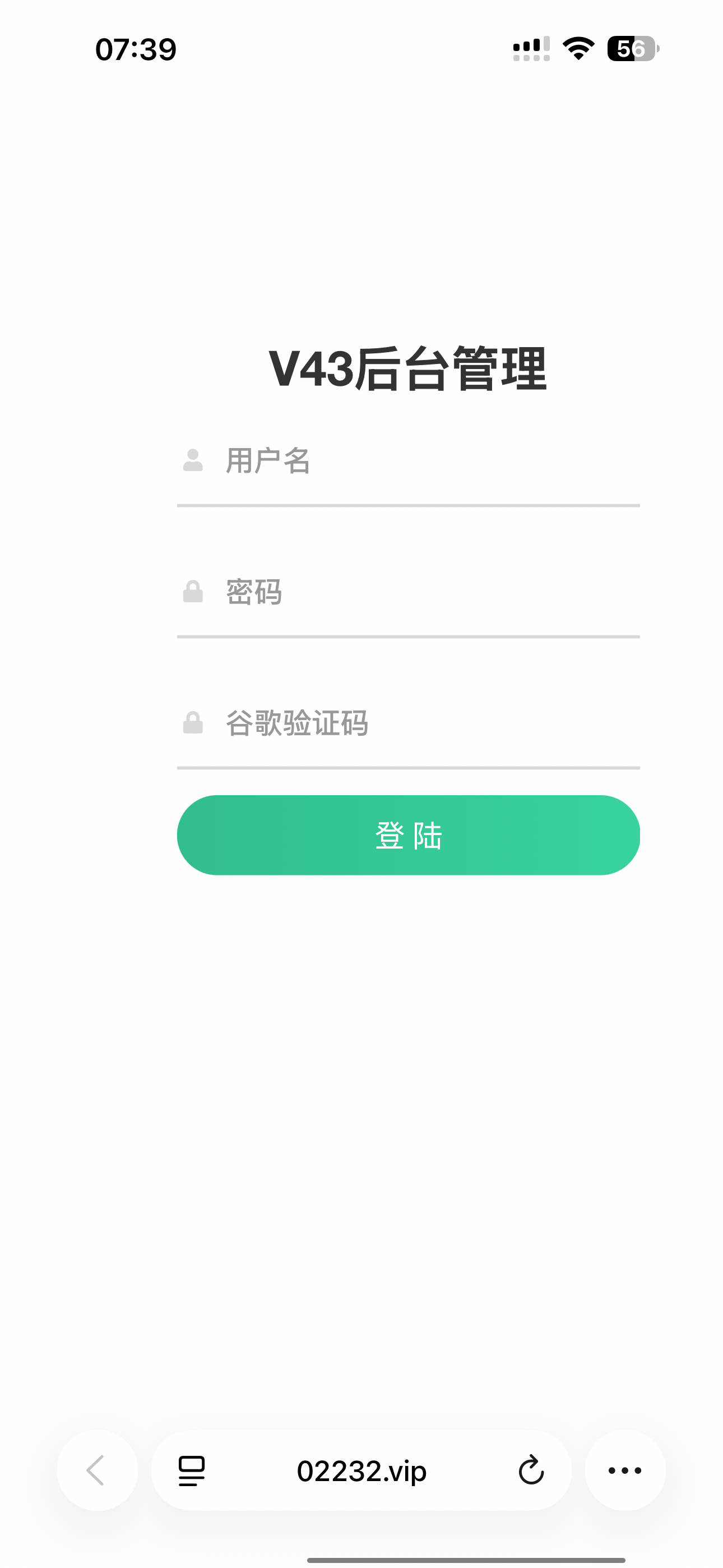Tap the clock showing 07:39
Image resolution: width=723 pixels, height=1568 pixels.
(x=135, y=49)
